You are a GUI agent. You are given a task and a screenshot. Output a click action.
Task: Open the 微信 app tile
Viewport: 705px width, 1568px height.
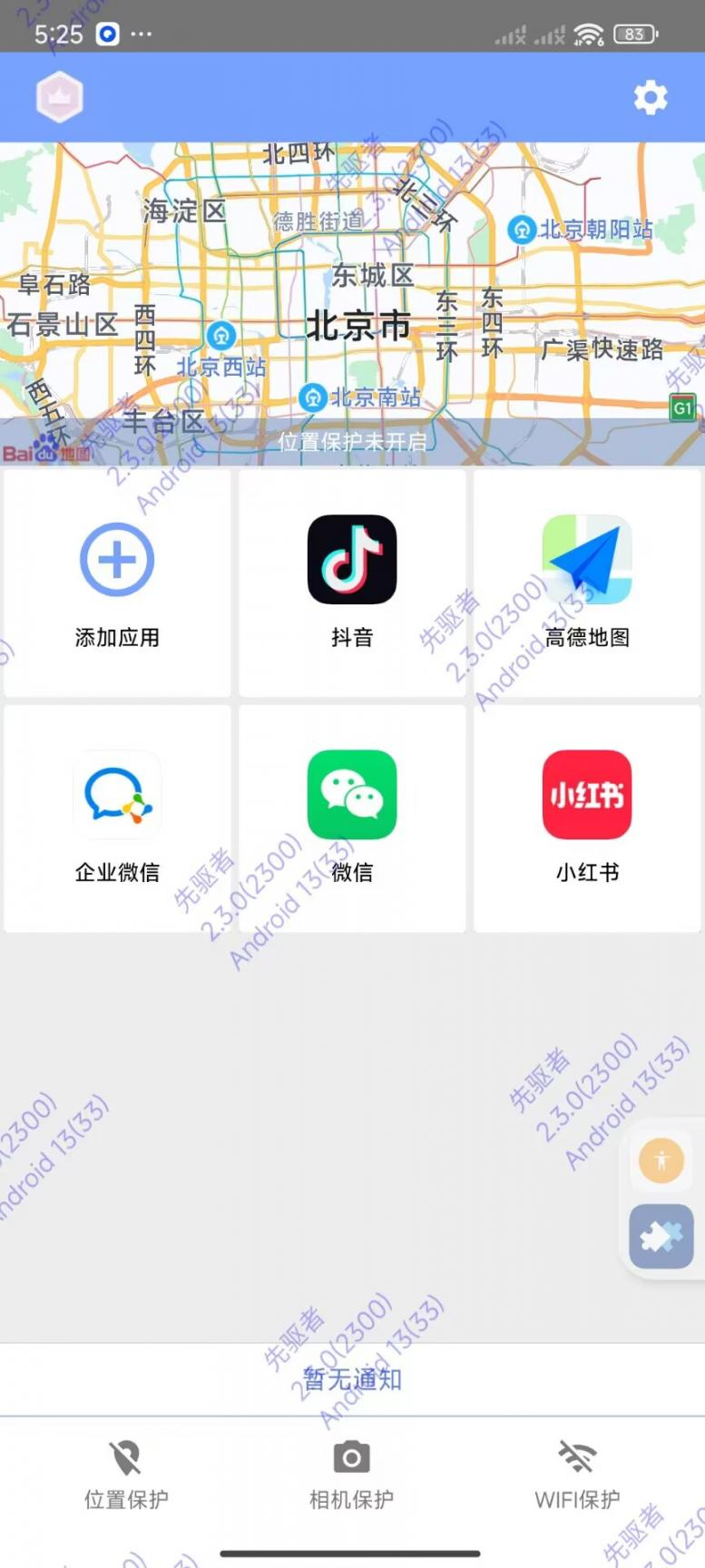coord(352,818)
